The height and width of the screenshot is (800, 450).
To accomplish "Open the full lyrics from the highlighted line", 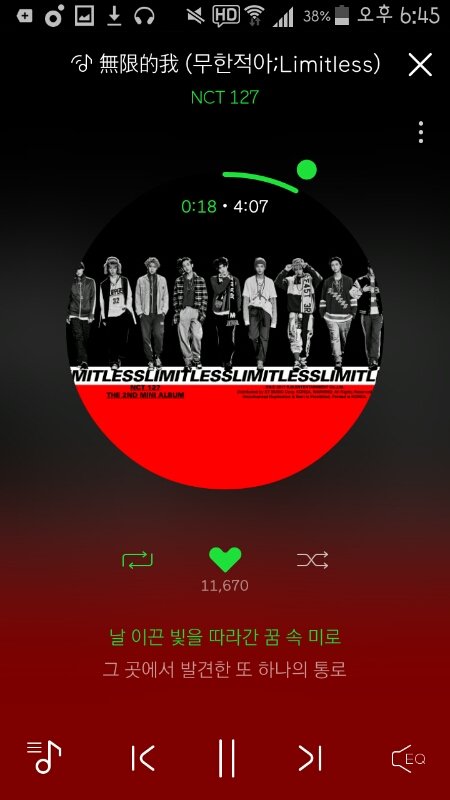I will 225,637.
